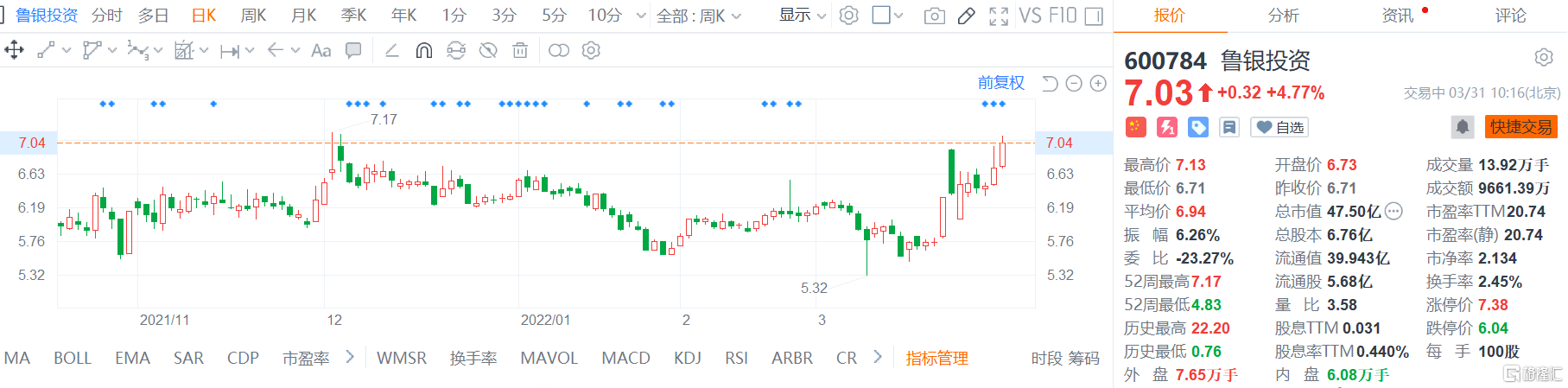The width and height of the screenshot is (1568, 388).
Task: Apply the BOLL indicator
Action: tap(73, 358)
